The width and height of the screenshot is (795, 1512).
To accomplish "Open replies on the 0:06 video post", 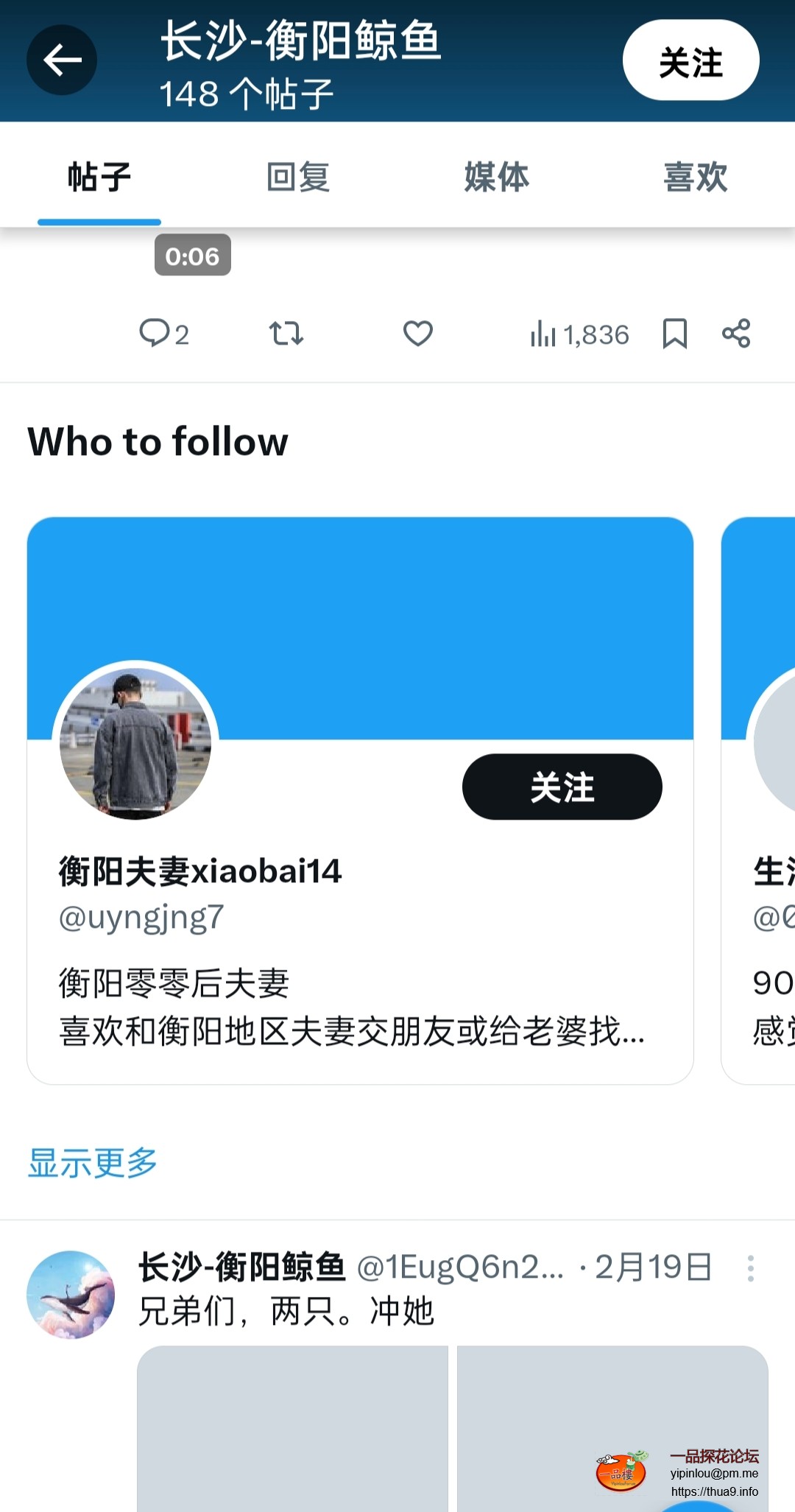I will 163,334.
